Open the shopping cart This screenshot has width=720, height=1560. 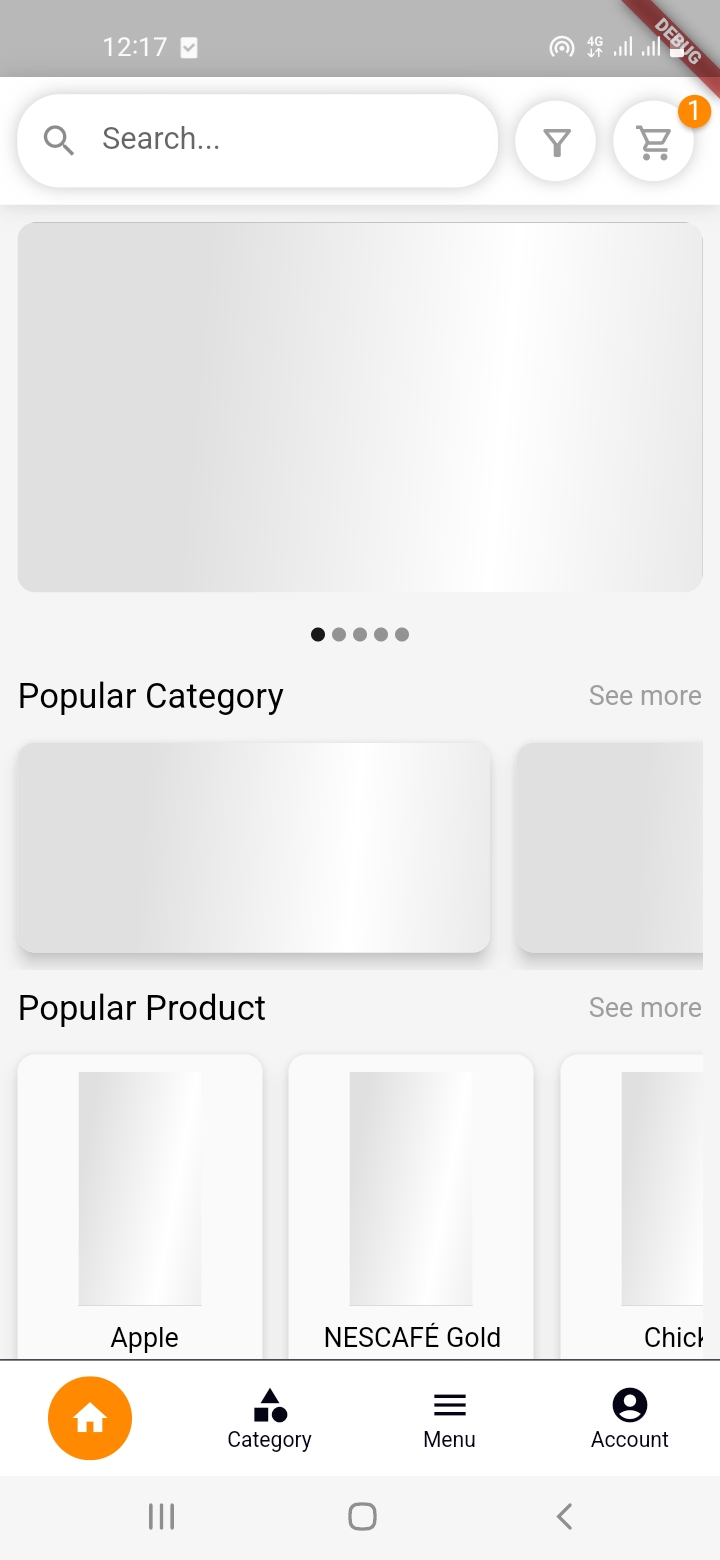pos(654,142)
